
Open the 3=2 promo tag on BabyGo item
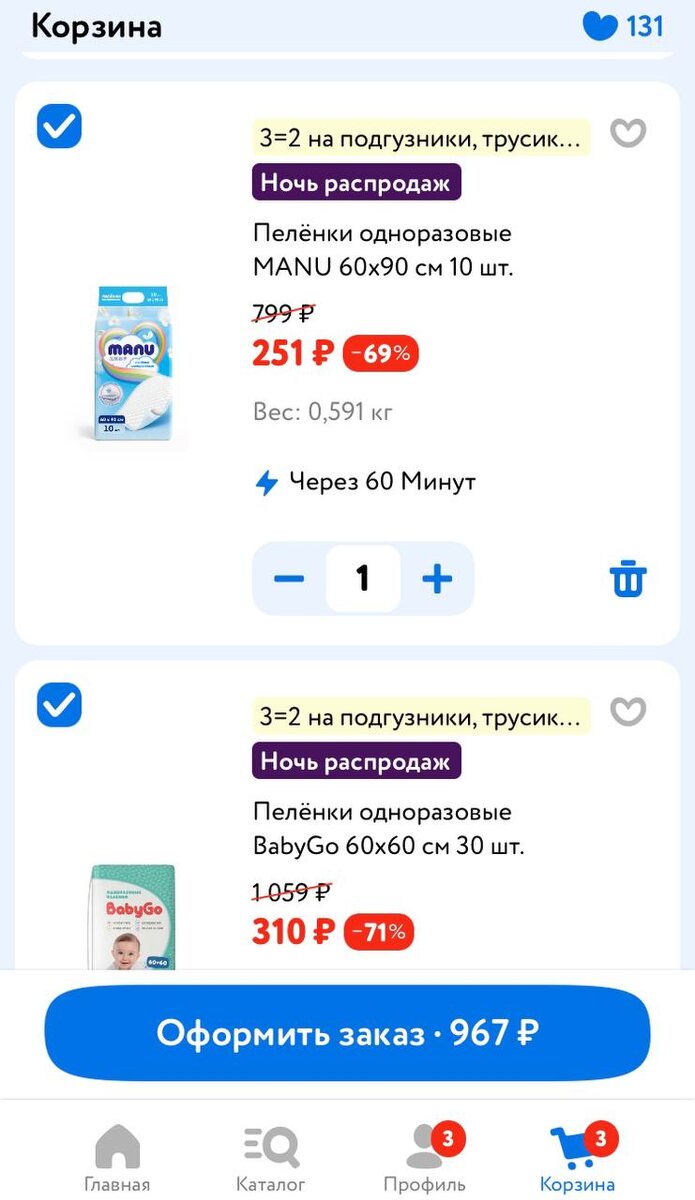[419, 716]
